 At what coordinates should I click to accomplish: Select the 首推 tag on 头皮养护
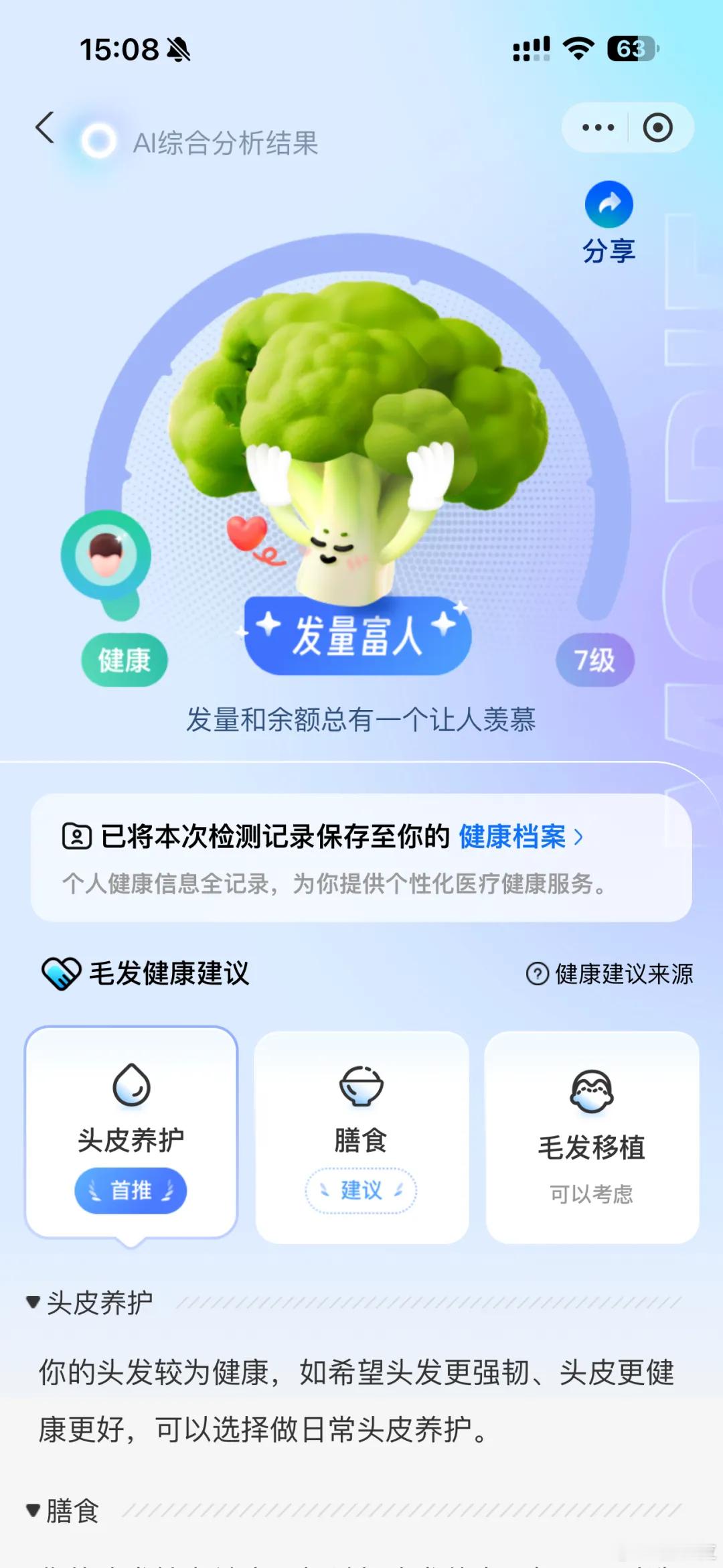[x=131, y=1190]
